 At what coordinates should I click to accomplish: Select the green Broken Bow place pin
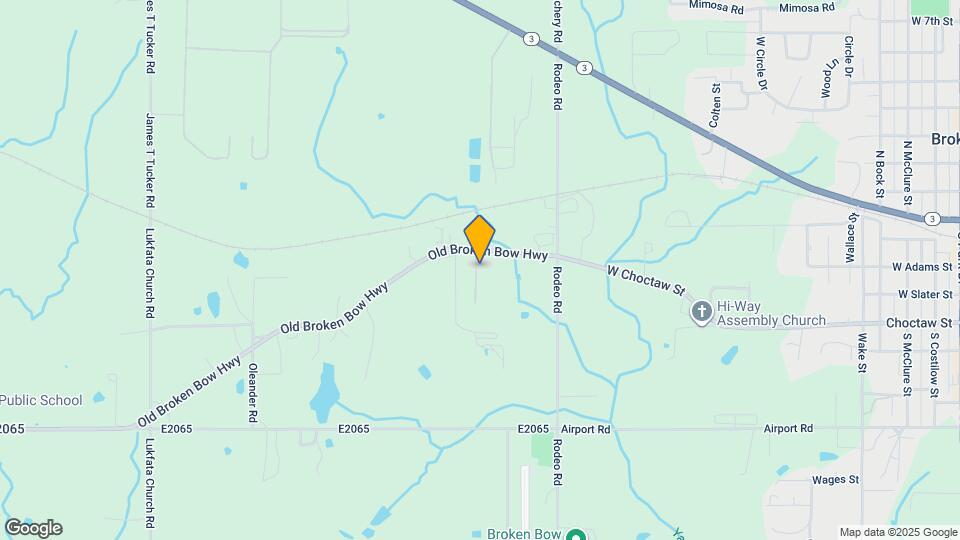point(575,535)
